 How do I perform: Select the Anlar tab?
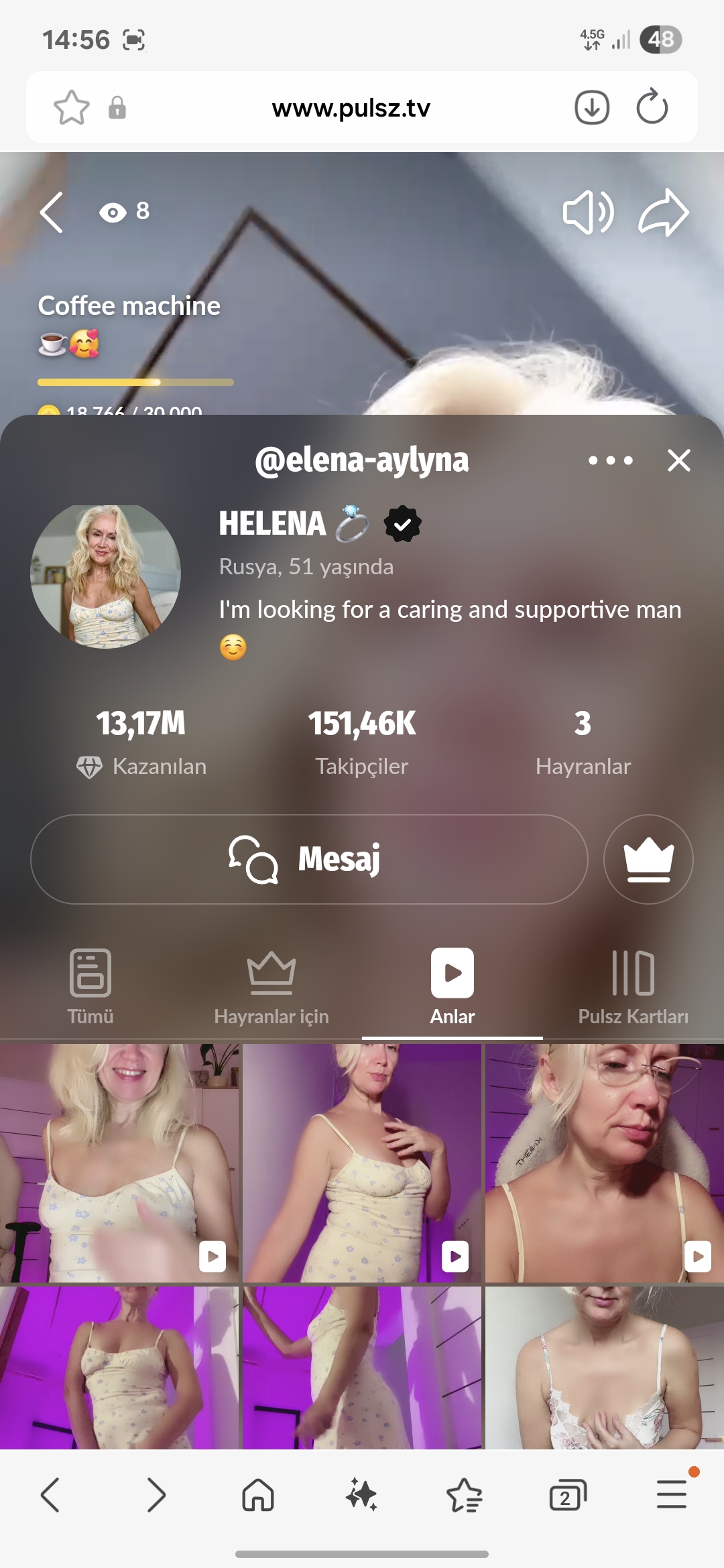[x=452, y=986]
